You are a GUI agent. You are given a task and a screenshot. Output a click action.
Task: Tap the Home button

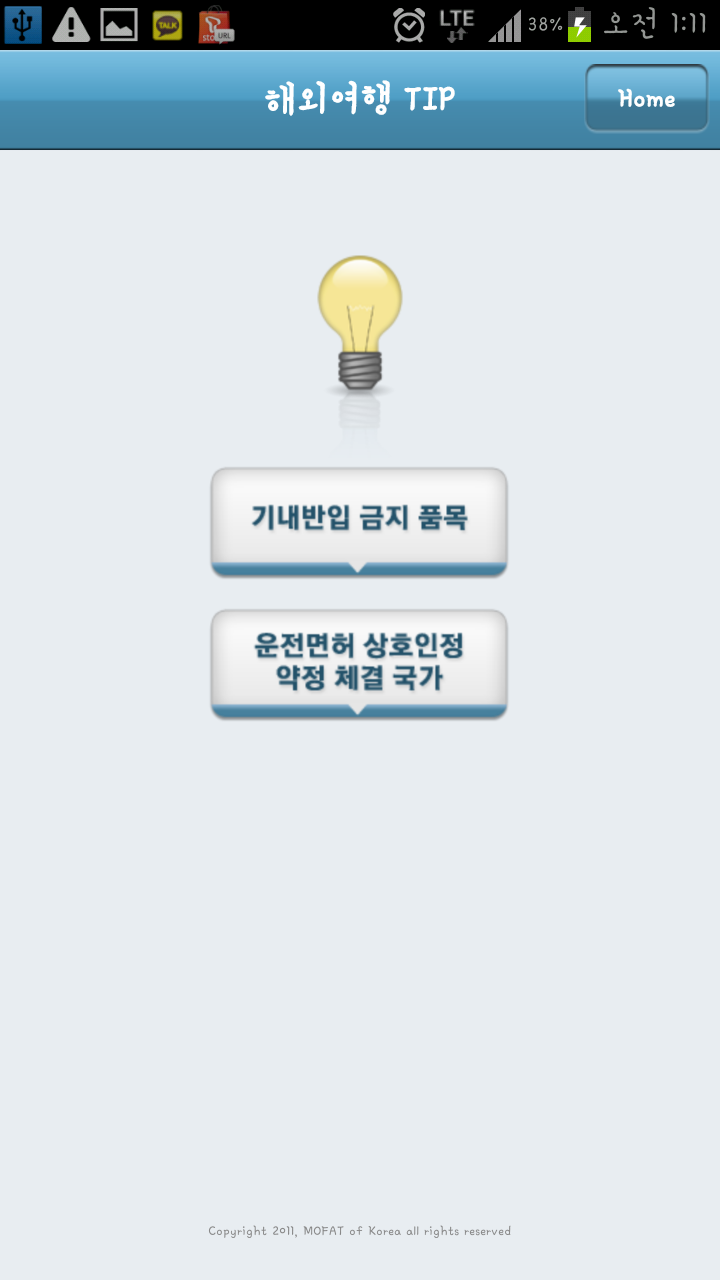[646, 99]
